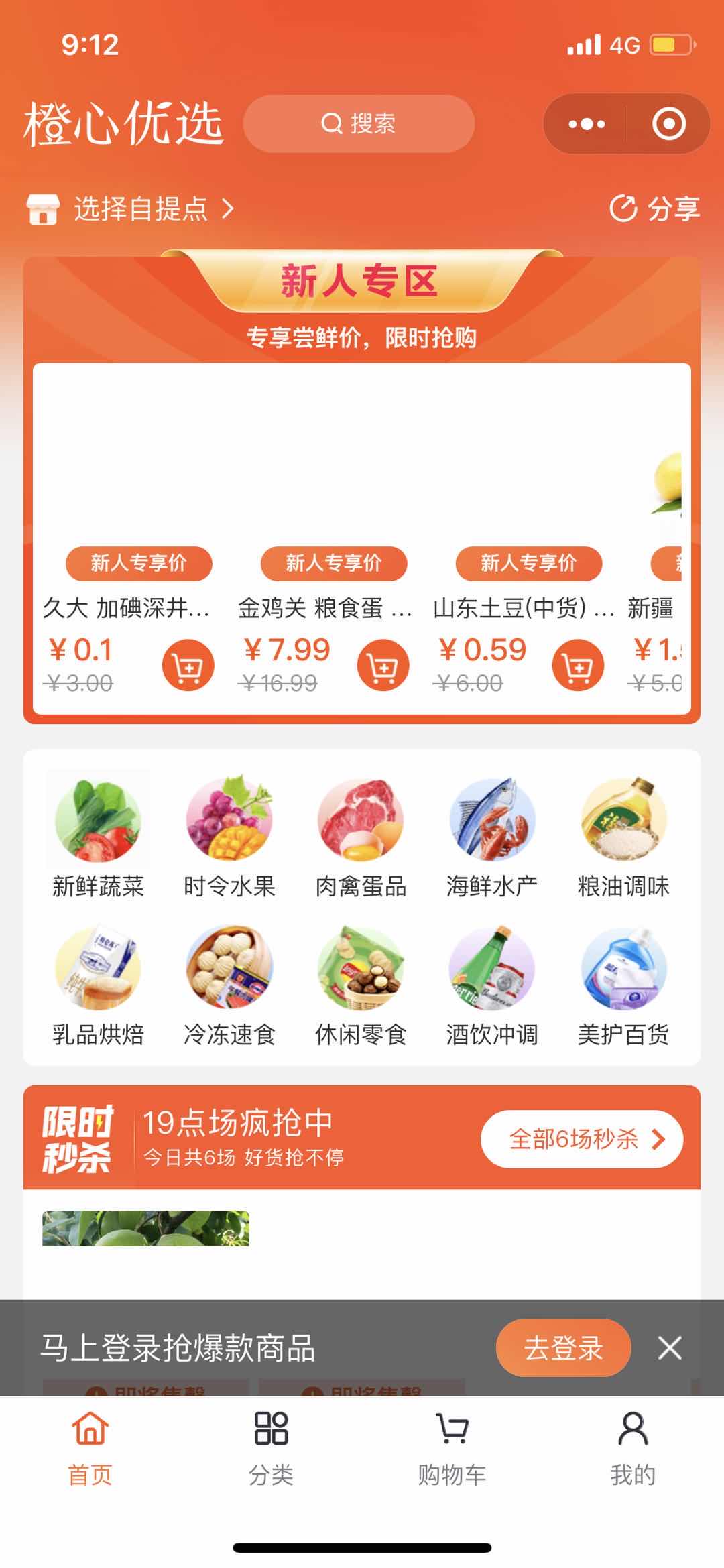Open the mini program more options menu
The width and height of the screenshot is (724, 1568).
(x=585, y=123)
